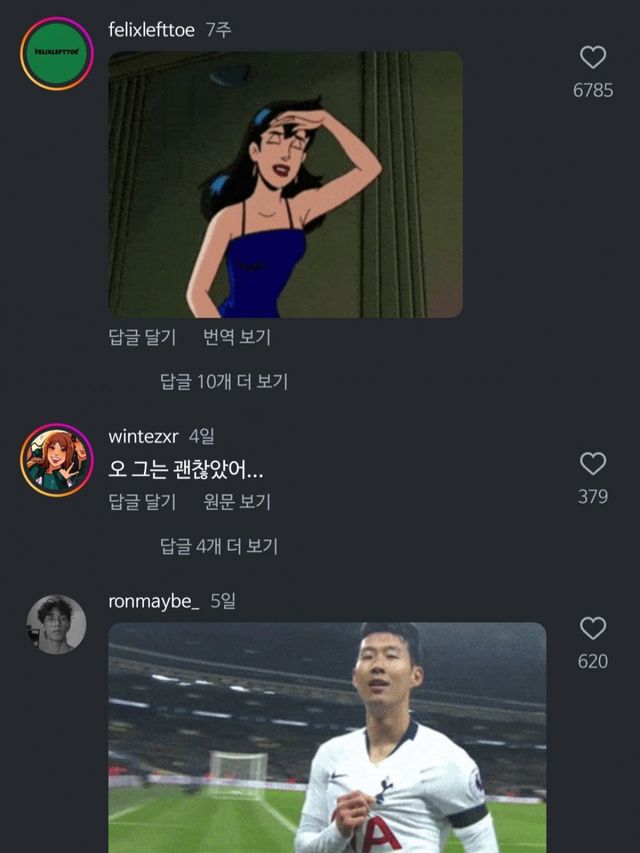Like ronmaybe_'s GIF comment
Image resolution: width=640 pixels, height=853 pixels.
(x=593, y=628)
